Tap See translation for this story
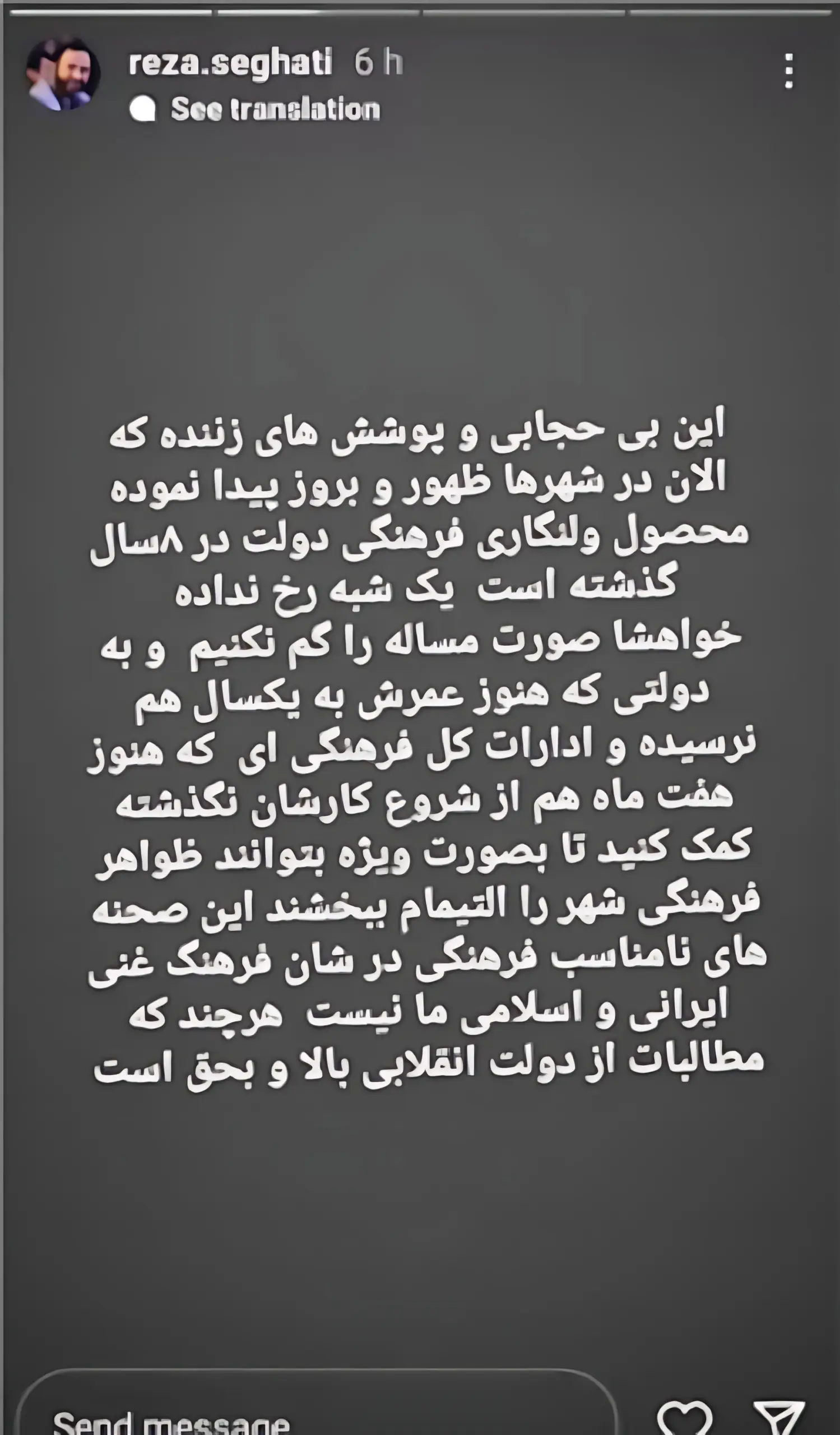The image size is (840, 1435). pos(275,109)
